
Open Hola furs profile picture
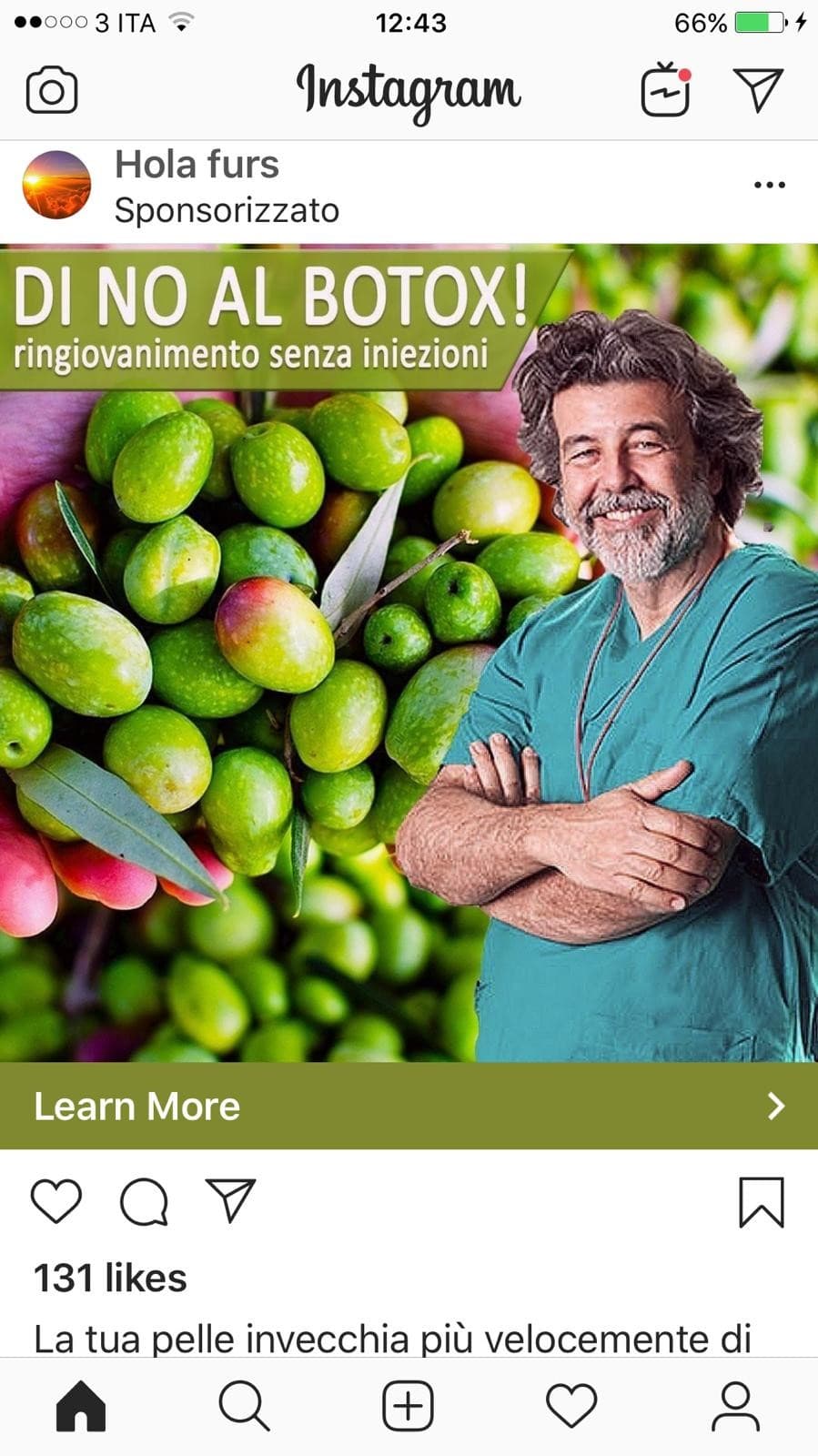click(56, 186)
